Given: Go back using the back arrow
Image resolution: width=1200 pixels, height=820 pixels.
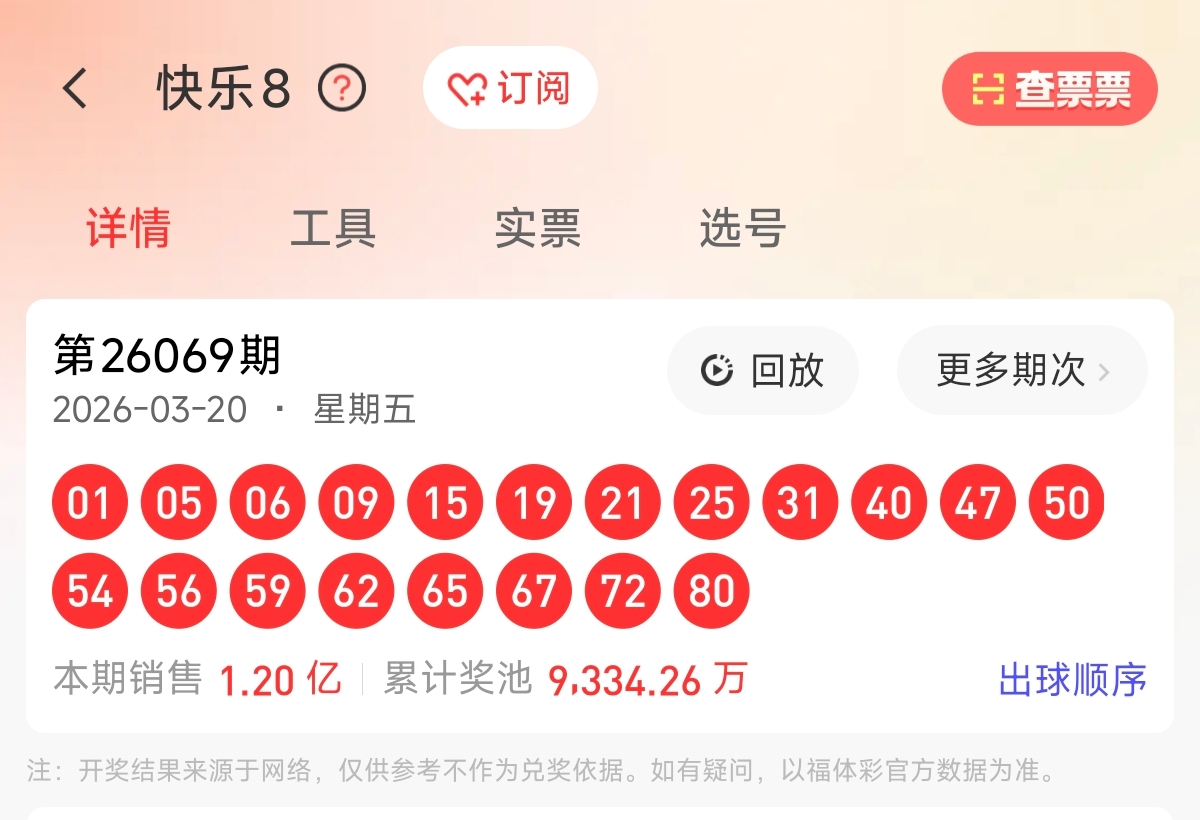Looking at the screenshot, I should pyautogui.click(x=76, y=89).
